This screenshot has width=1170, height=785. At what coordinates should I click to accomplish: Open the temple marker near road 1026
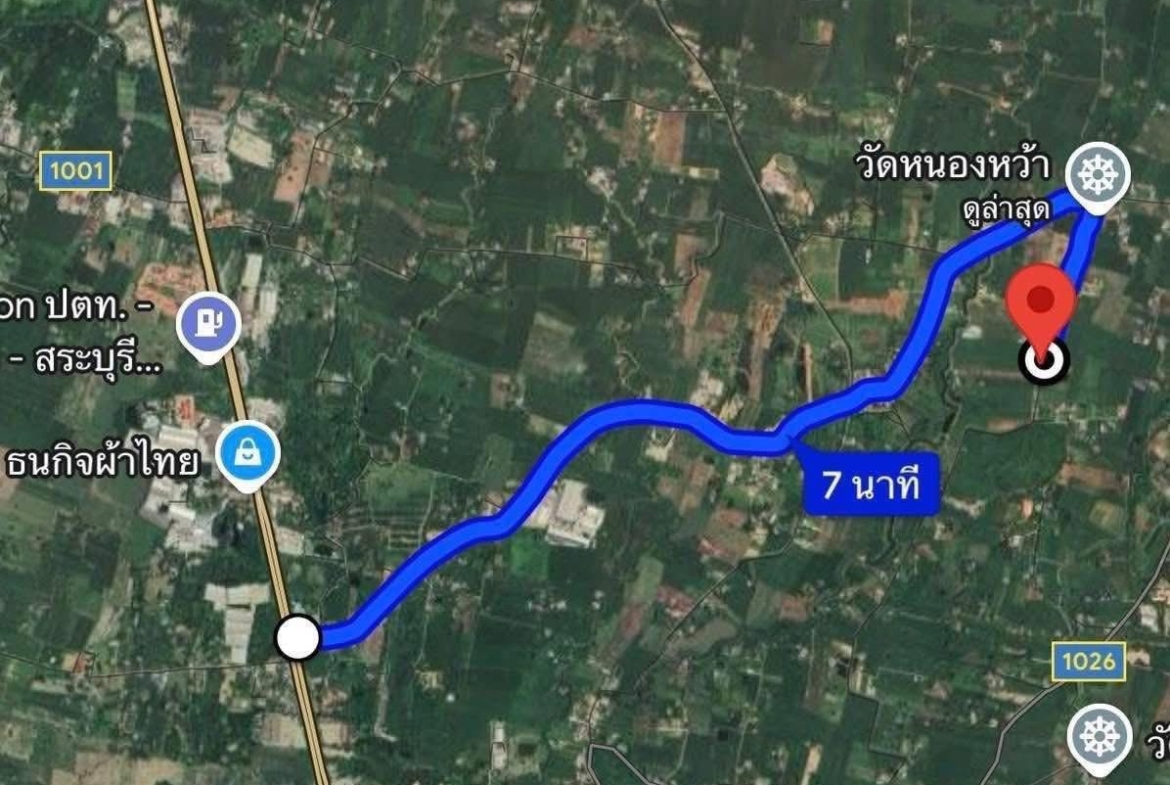pos(1099,738)
